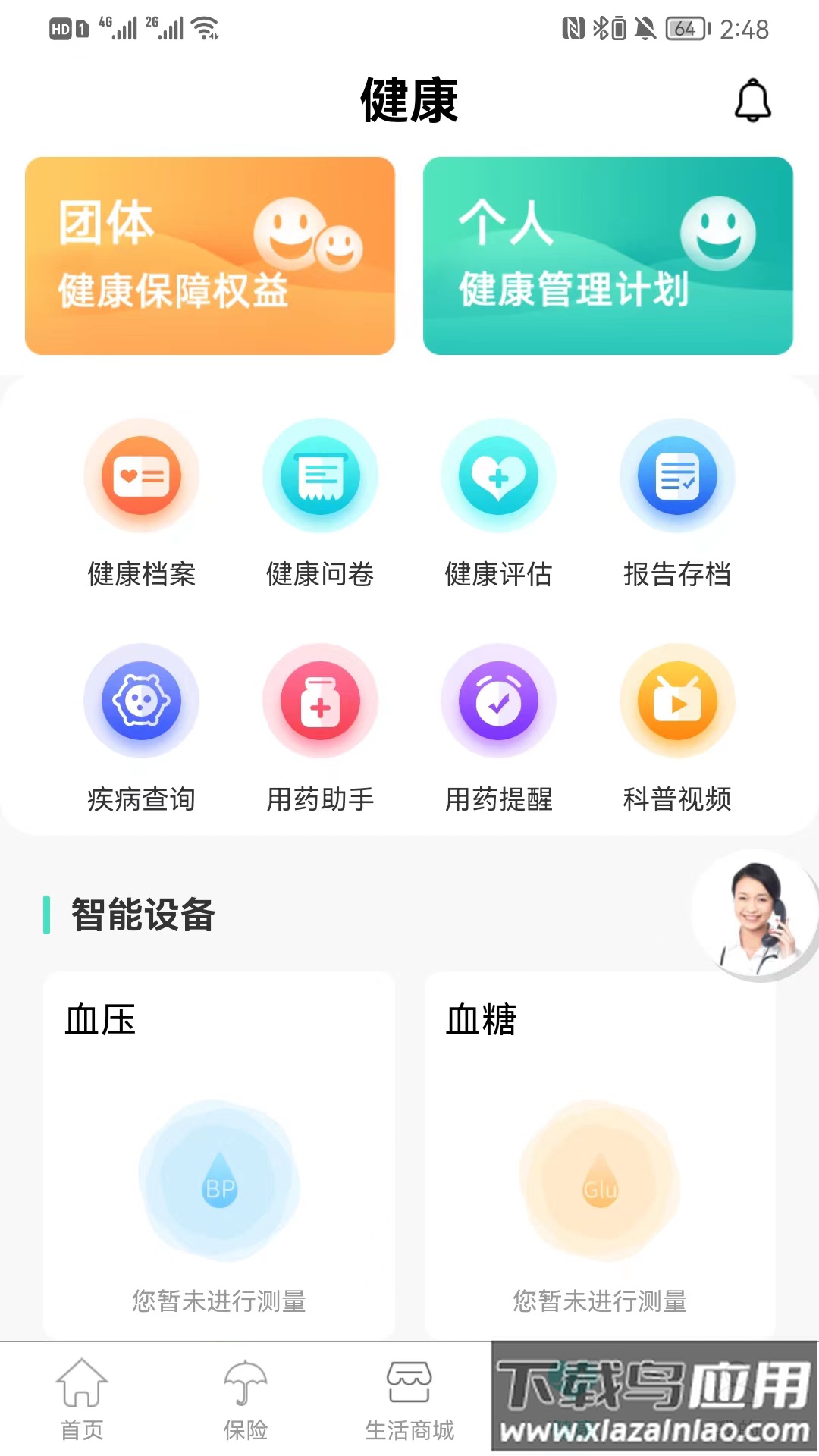Select the 健康评估 health assessment icon
The height and width of the screenshot is (1456, 819).
point(499,475)
